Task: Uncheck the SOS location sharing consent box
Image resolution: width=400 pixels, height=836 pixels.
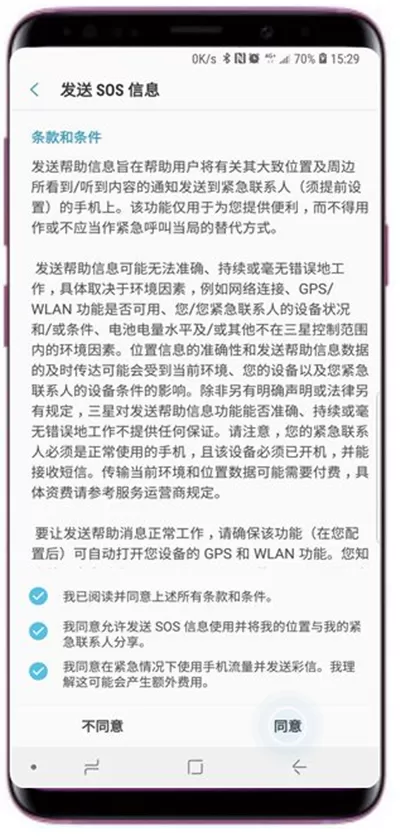Action: (38, 632)
